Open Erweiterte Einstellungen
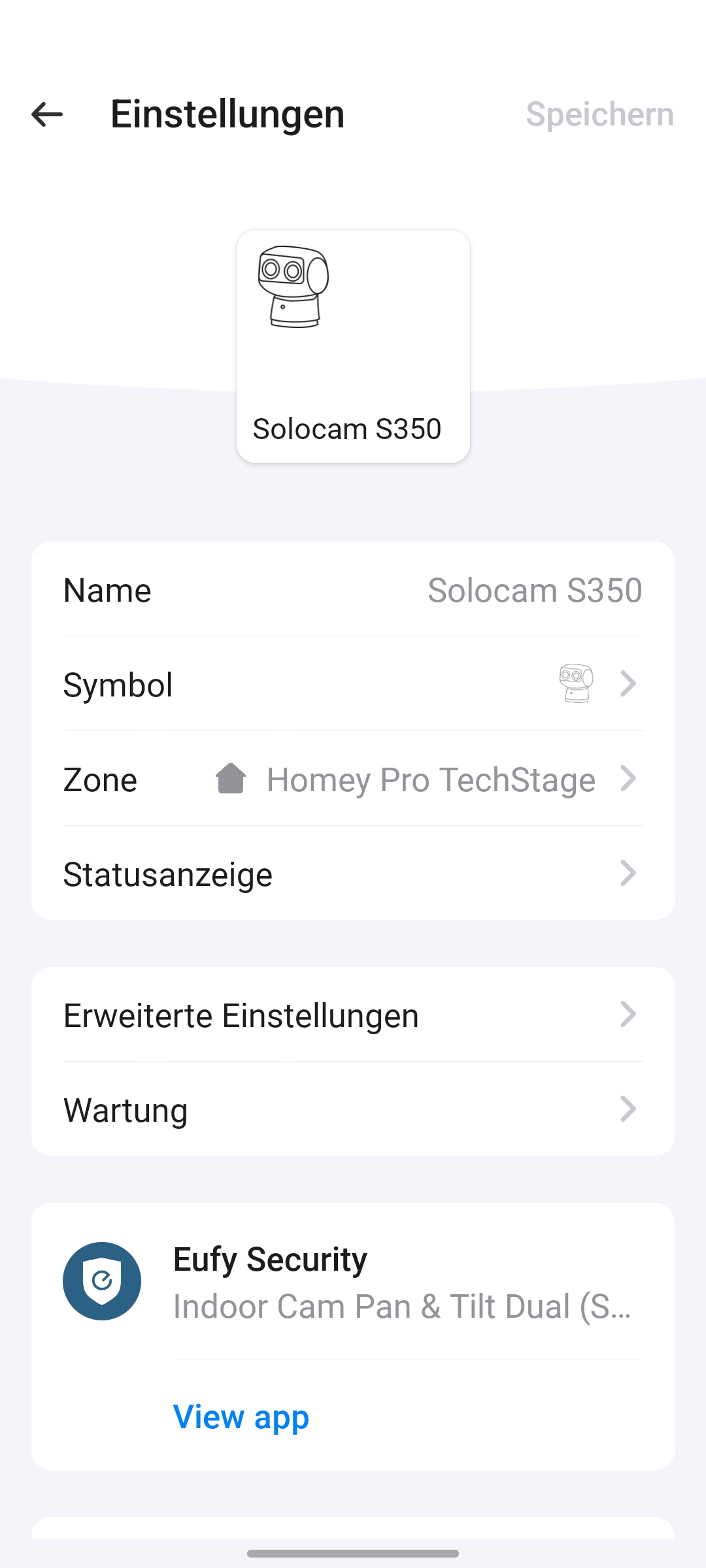Screen dimensions: 706x1568 (353, 1015)
